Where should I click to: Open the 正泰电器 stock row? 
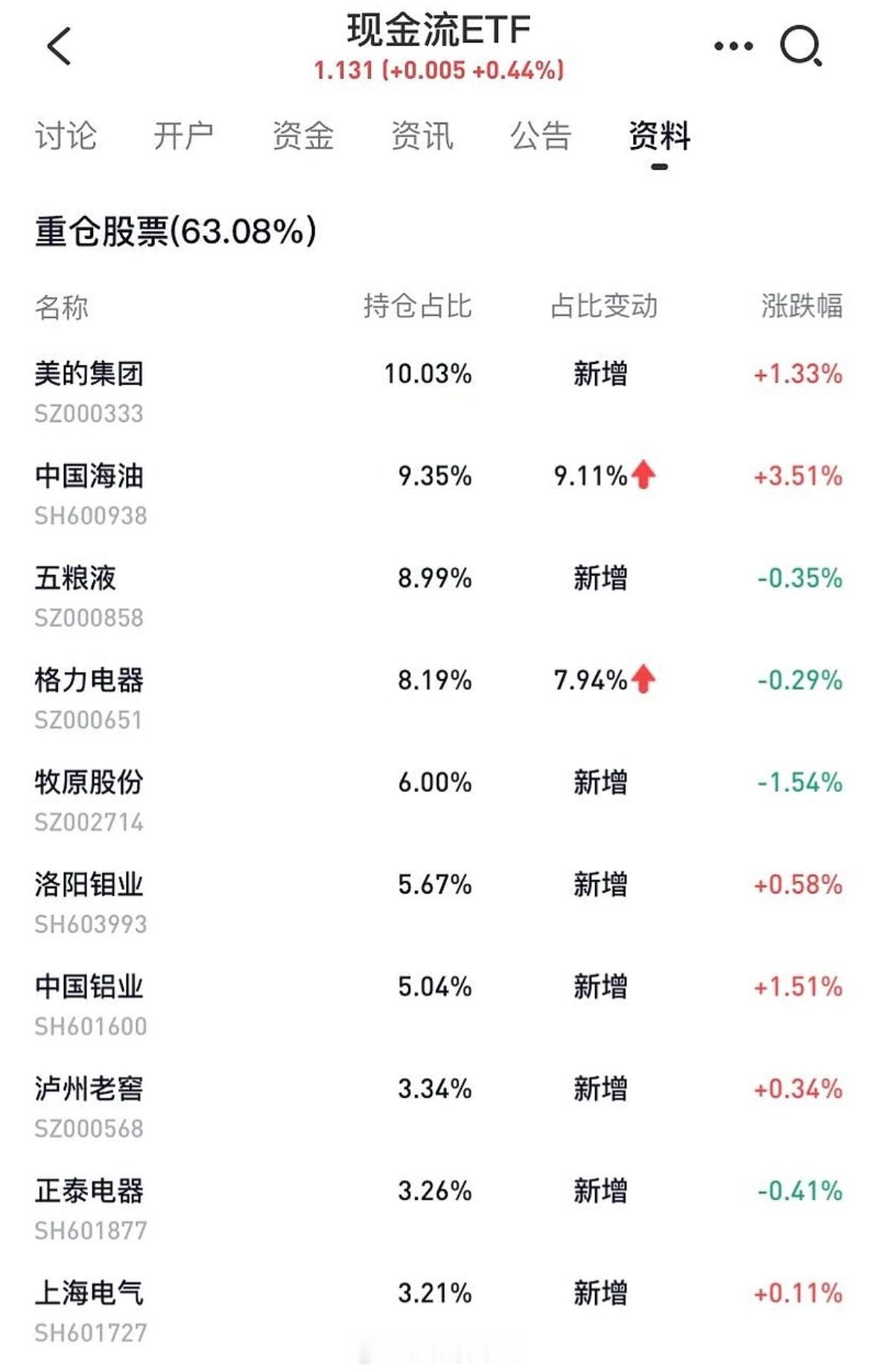(439, 1209)
